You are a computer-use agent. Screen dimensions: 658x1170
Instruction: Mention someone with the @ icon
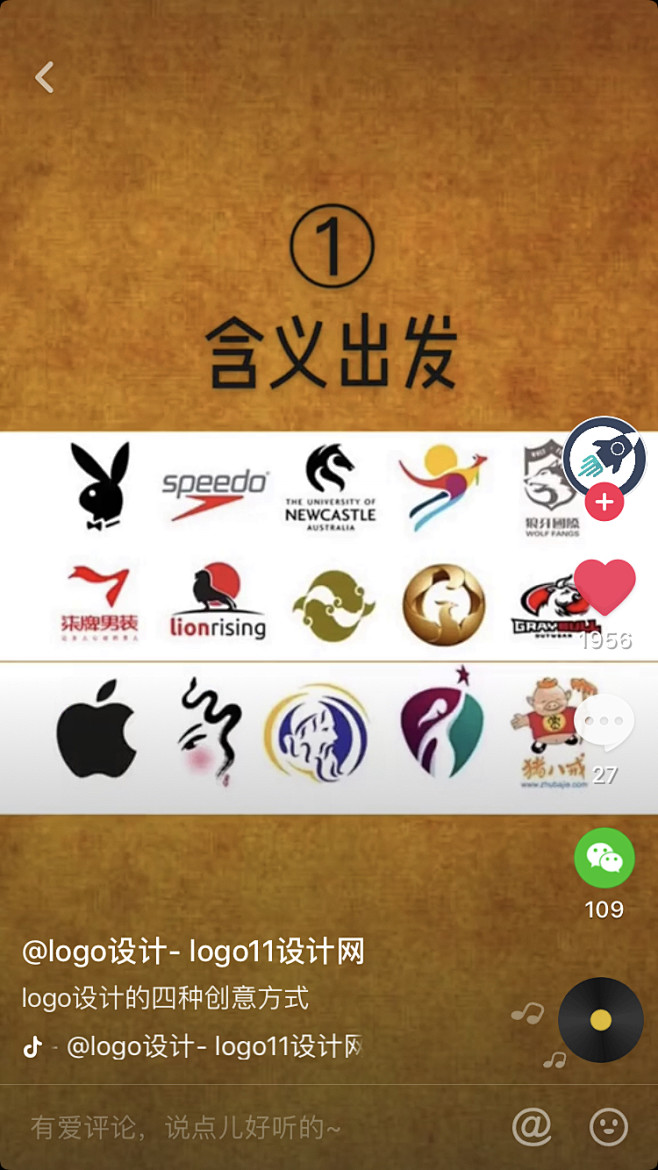[532, 1126]
